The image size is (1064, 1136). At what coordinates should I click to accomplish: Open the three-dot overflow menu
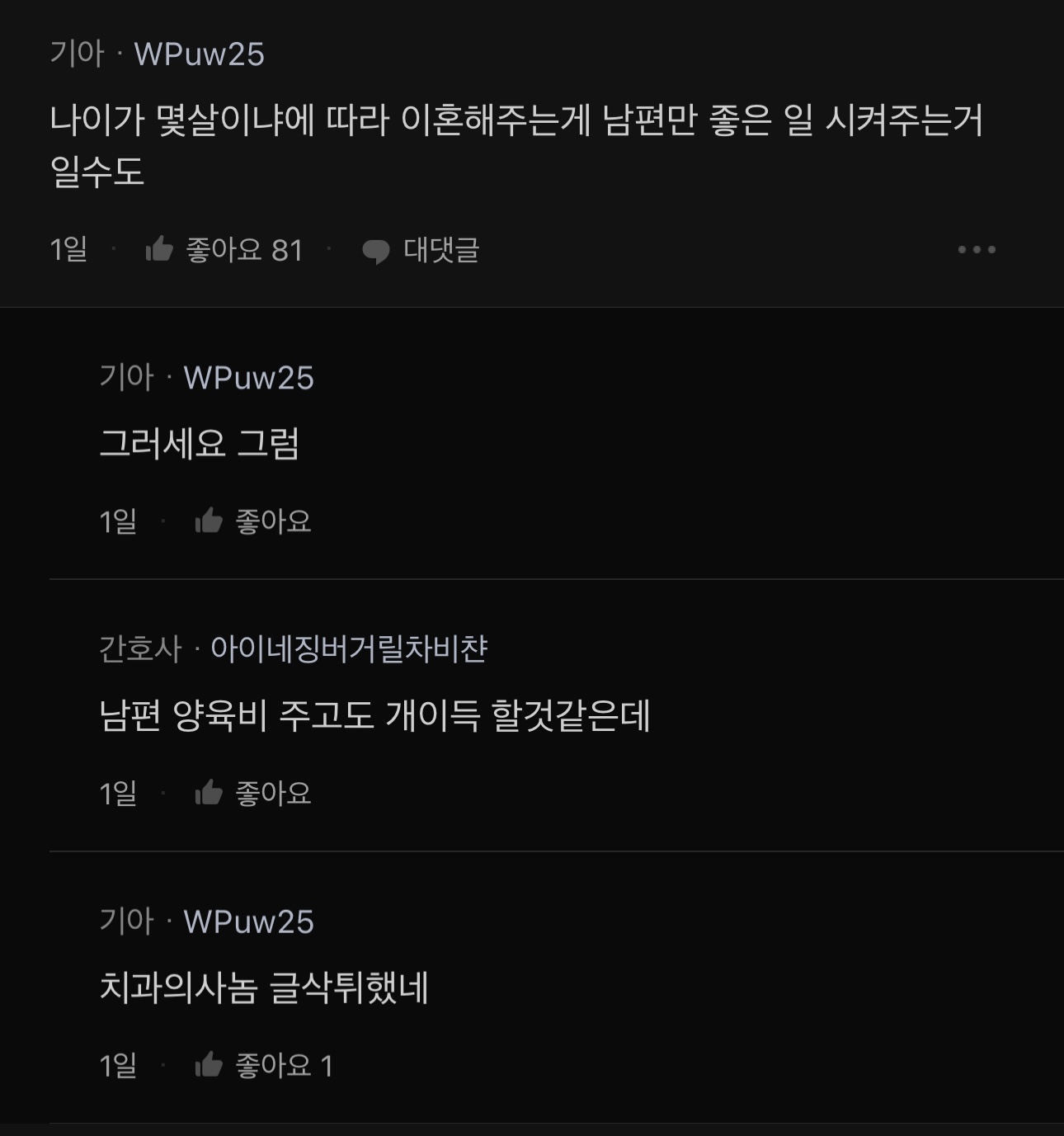pos(977,249)
